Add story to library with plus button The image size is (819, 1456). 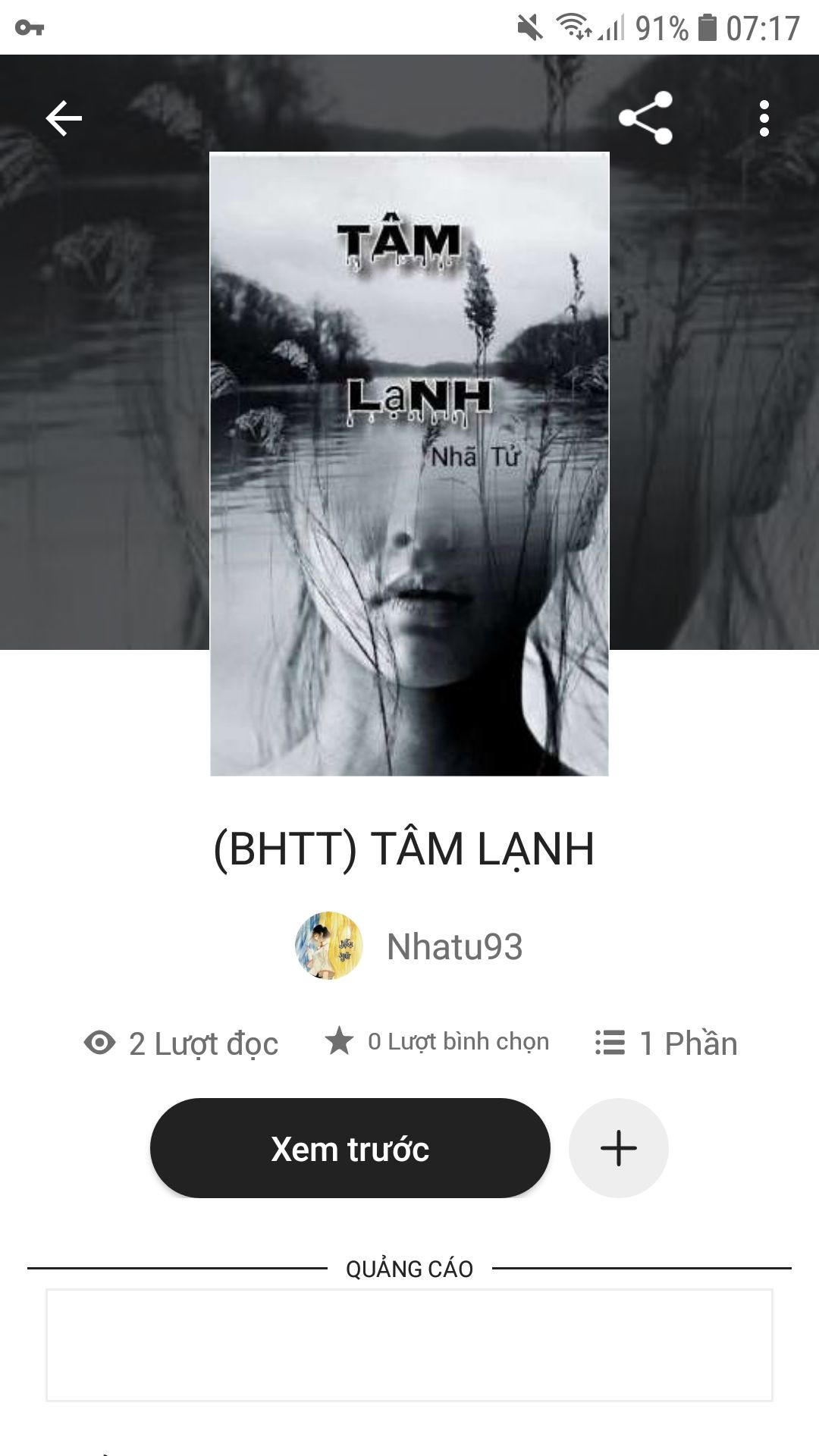[618, 1148]
